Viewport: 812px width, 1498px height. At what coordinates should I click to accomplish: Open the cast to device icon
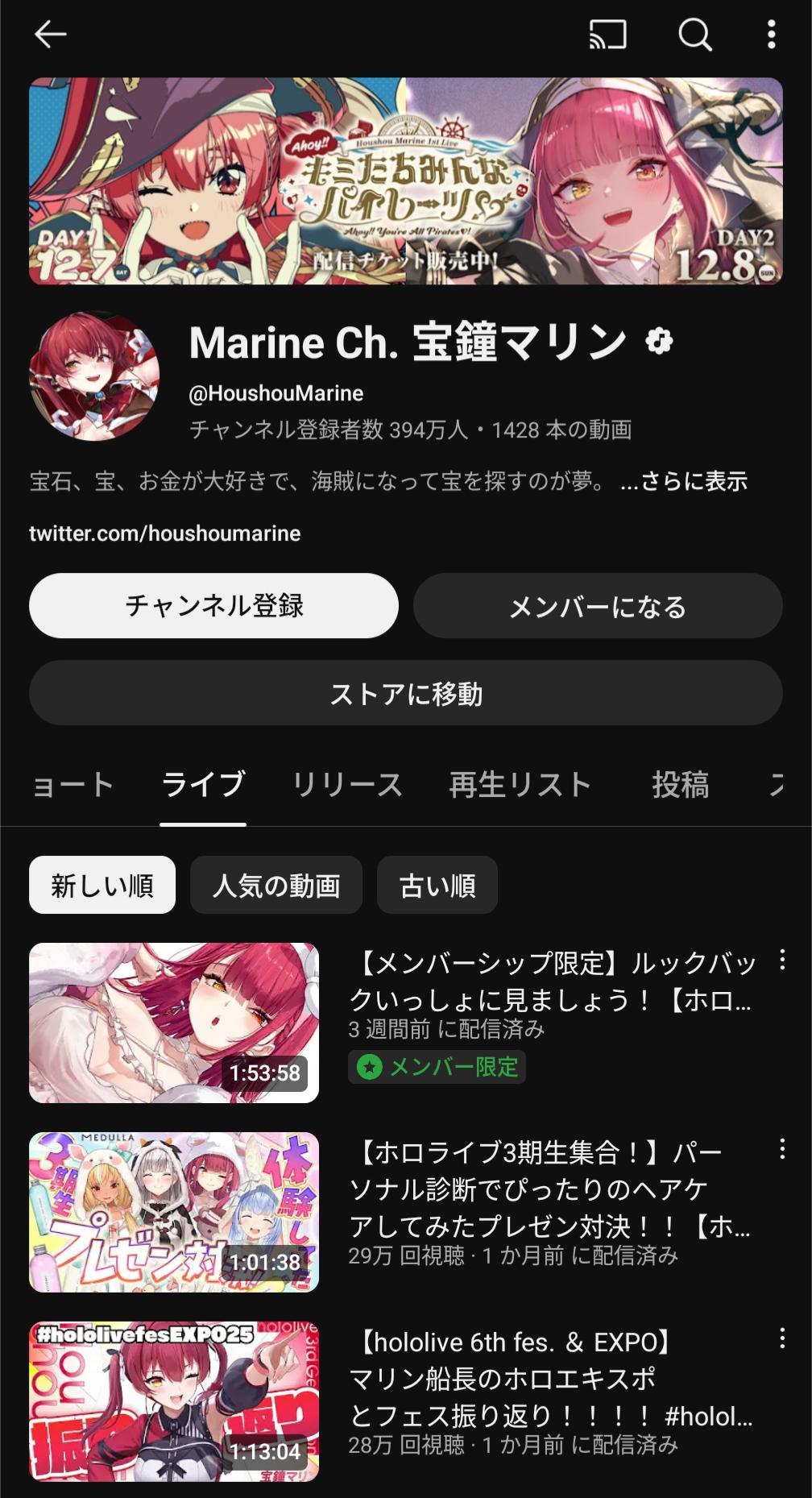click(607, 35)
